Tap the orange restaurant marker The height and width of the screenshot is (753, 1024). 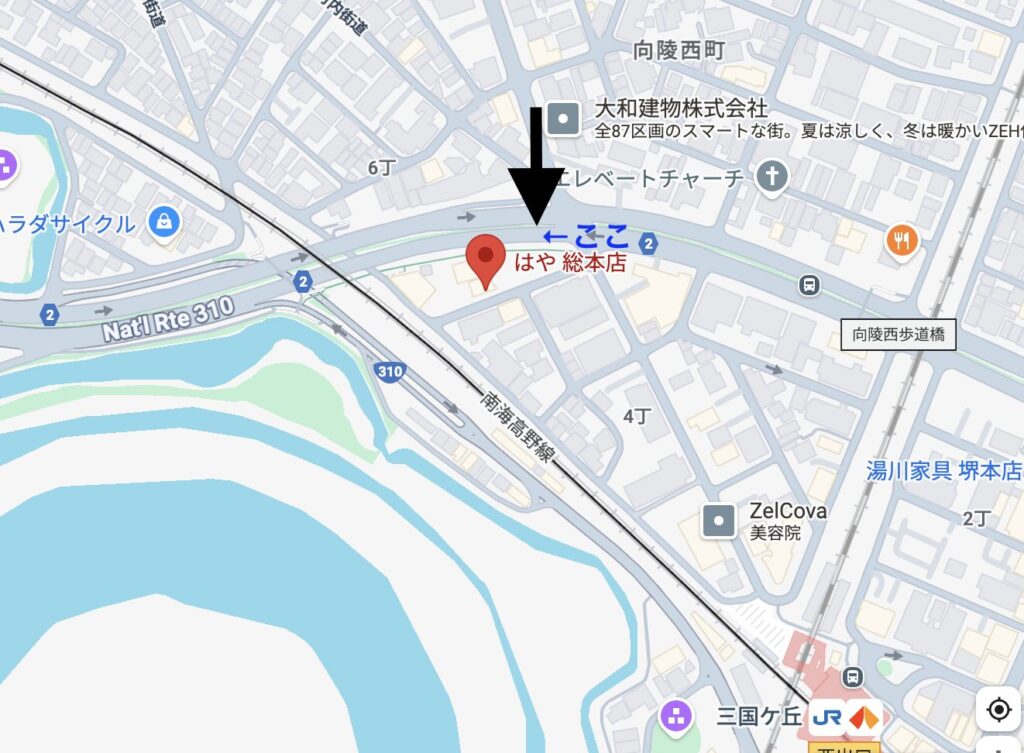[901, 240]
